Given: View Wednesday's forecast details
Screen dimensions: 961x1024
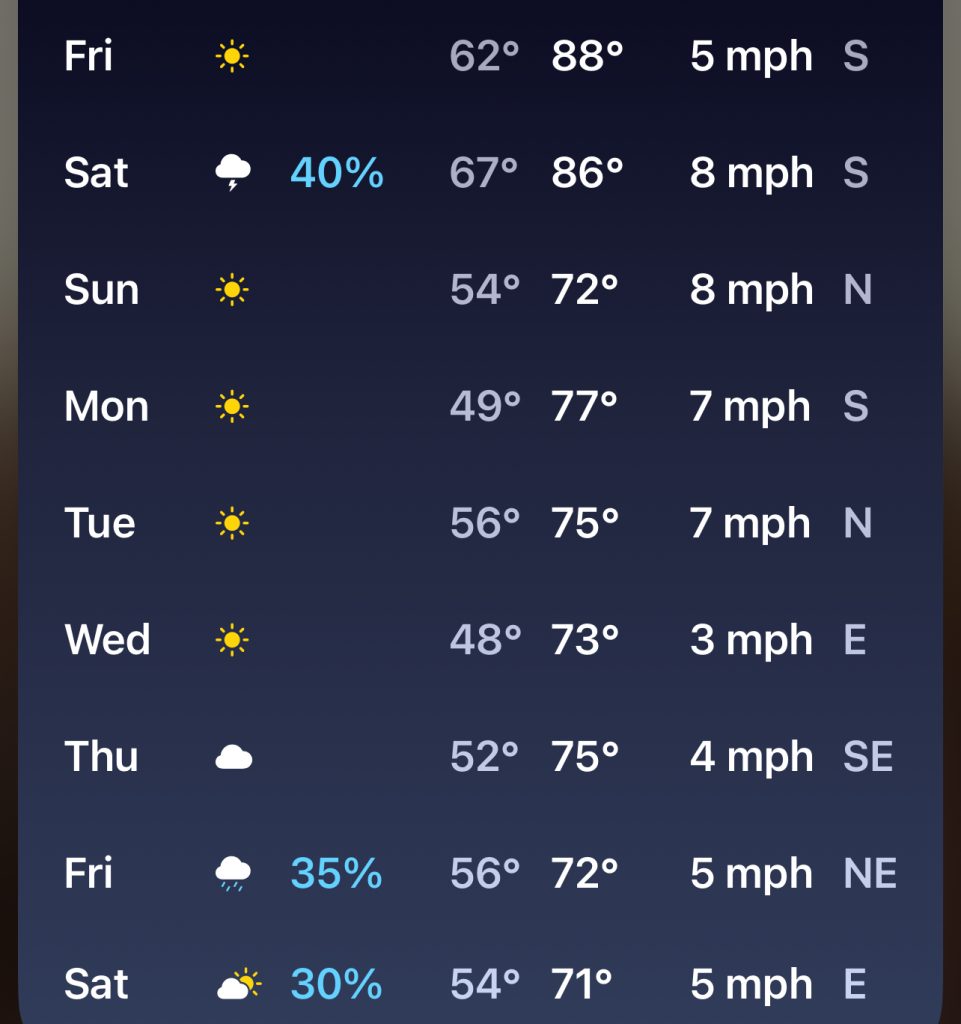Looking at the screenshot, I should (480, 640).
